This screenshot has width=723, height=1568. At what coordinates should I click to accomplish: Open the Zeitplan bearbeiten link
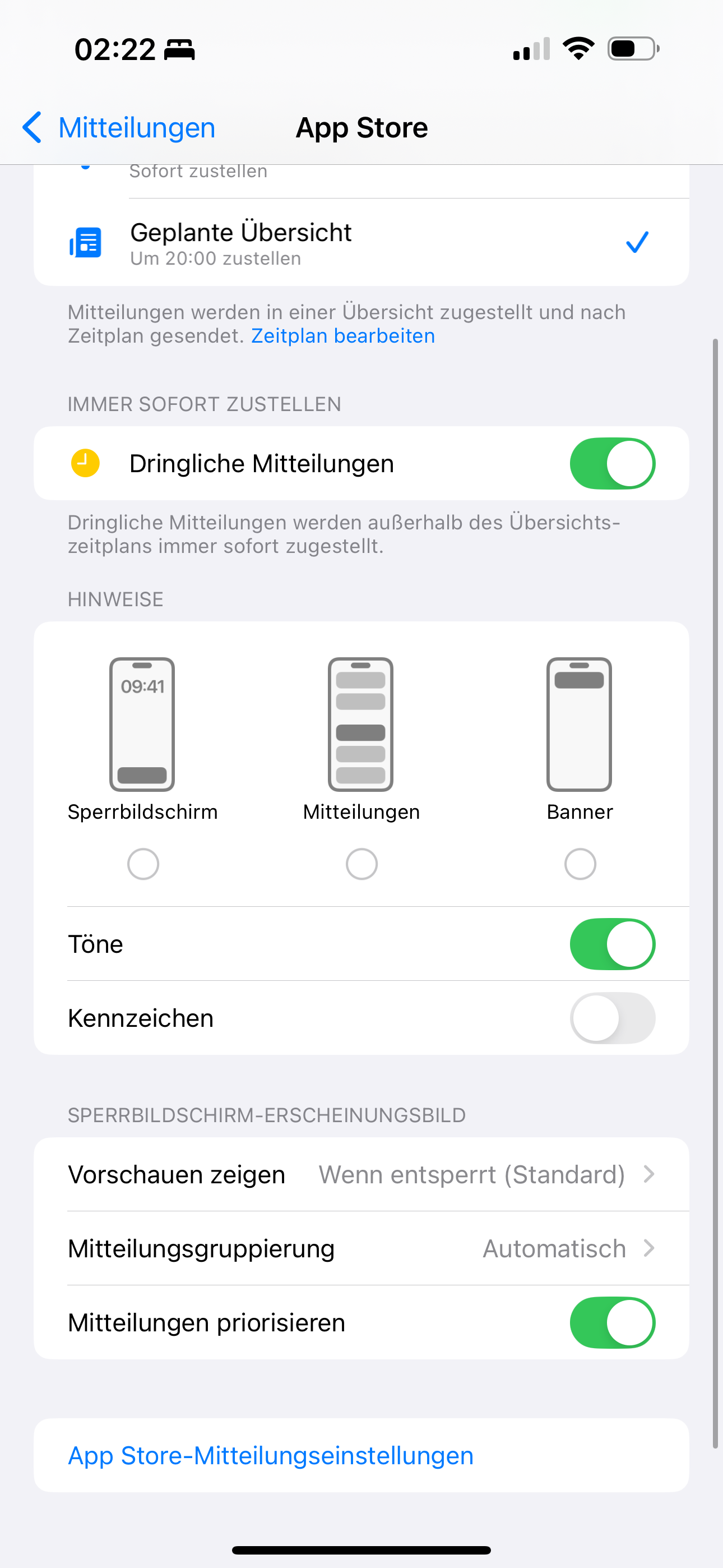pos(342,336)
